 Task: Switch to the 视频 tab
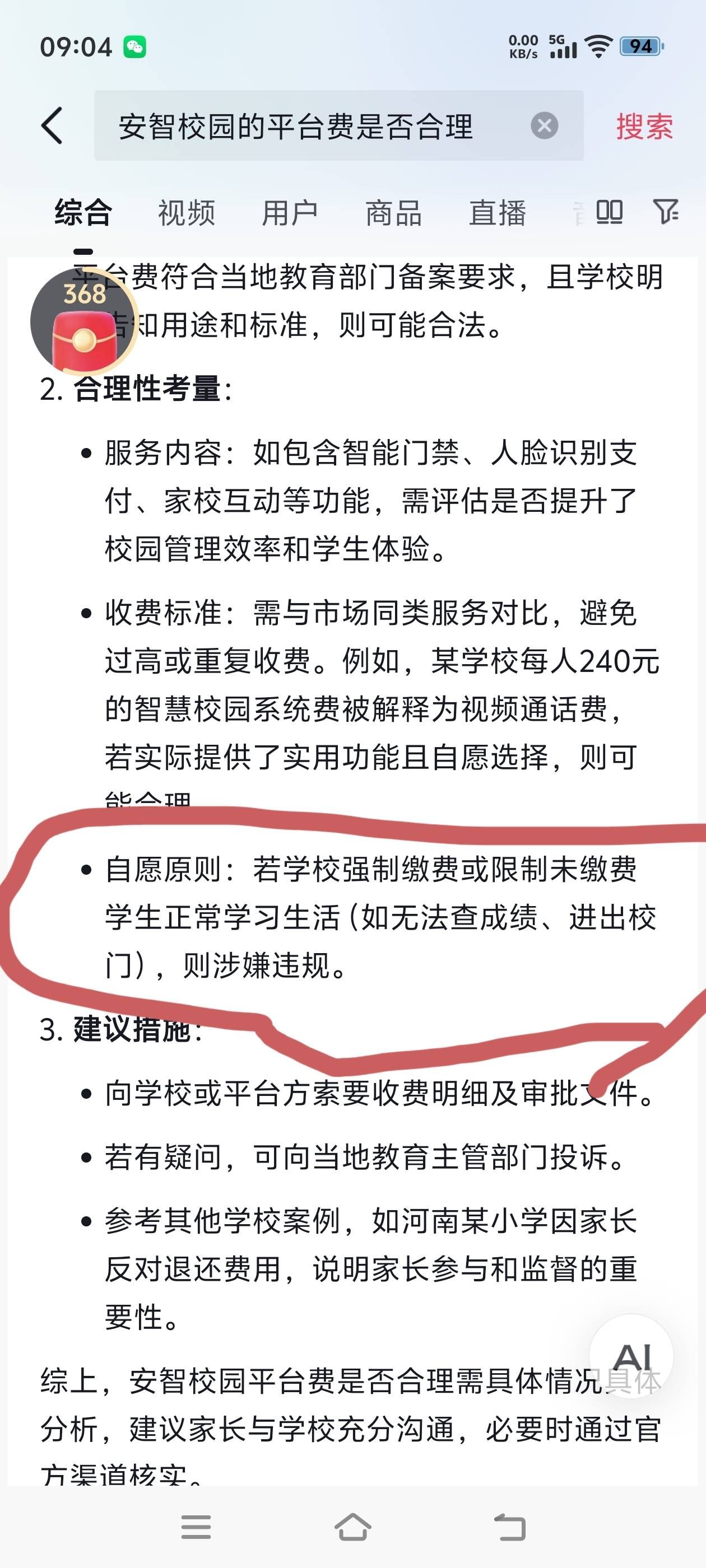point(187,213)
